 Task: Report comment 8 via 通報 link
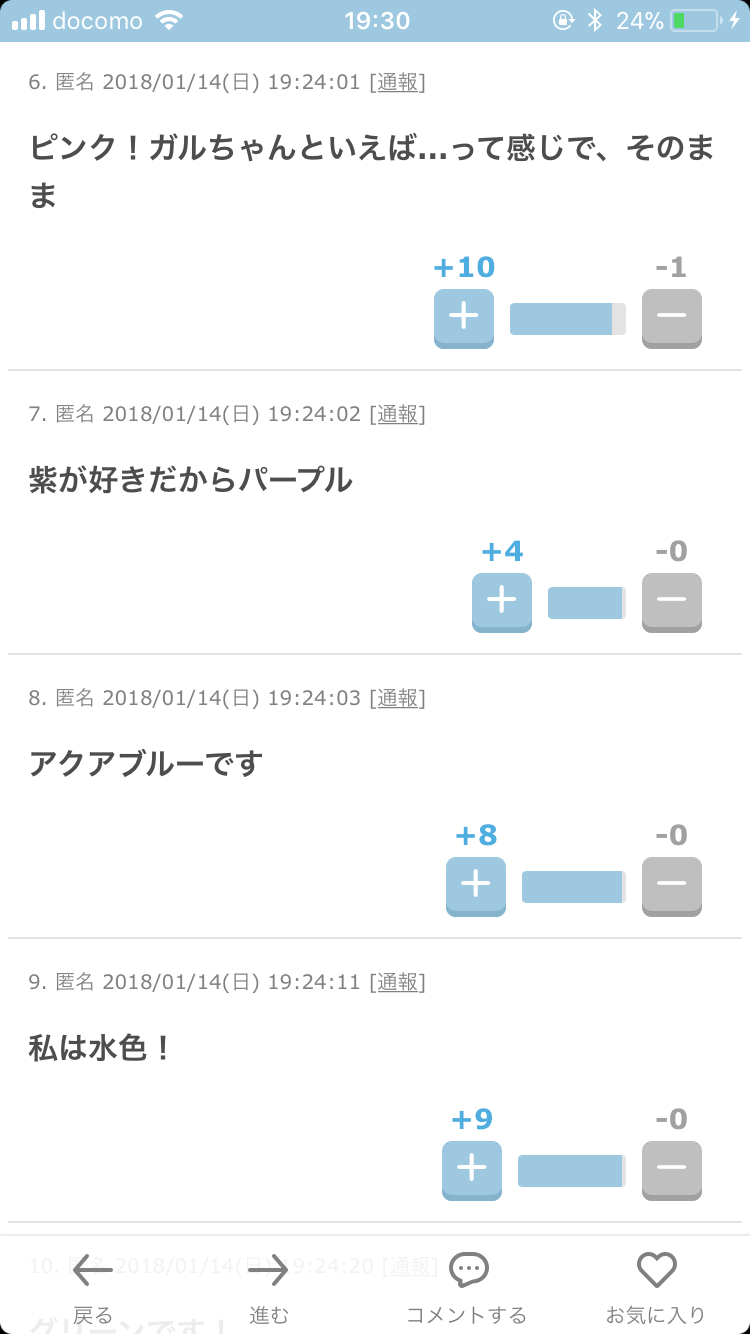click(398, 697)
